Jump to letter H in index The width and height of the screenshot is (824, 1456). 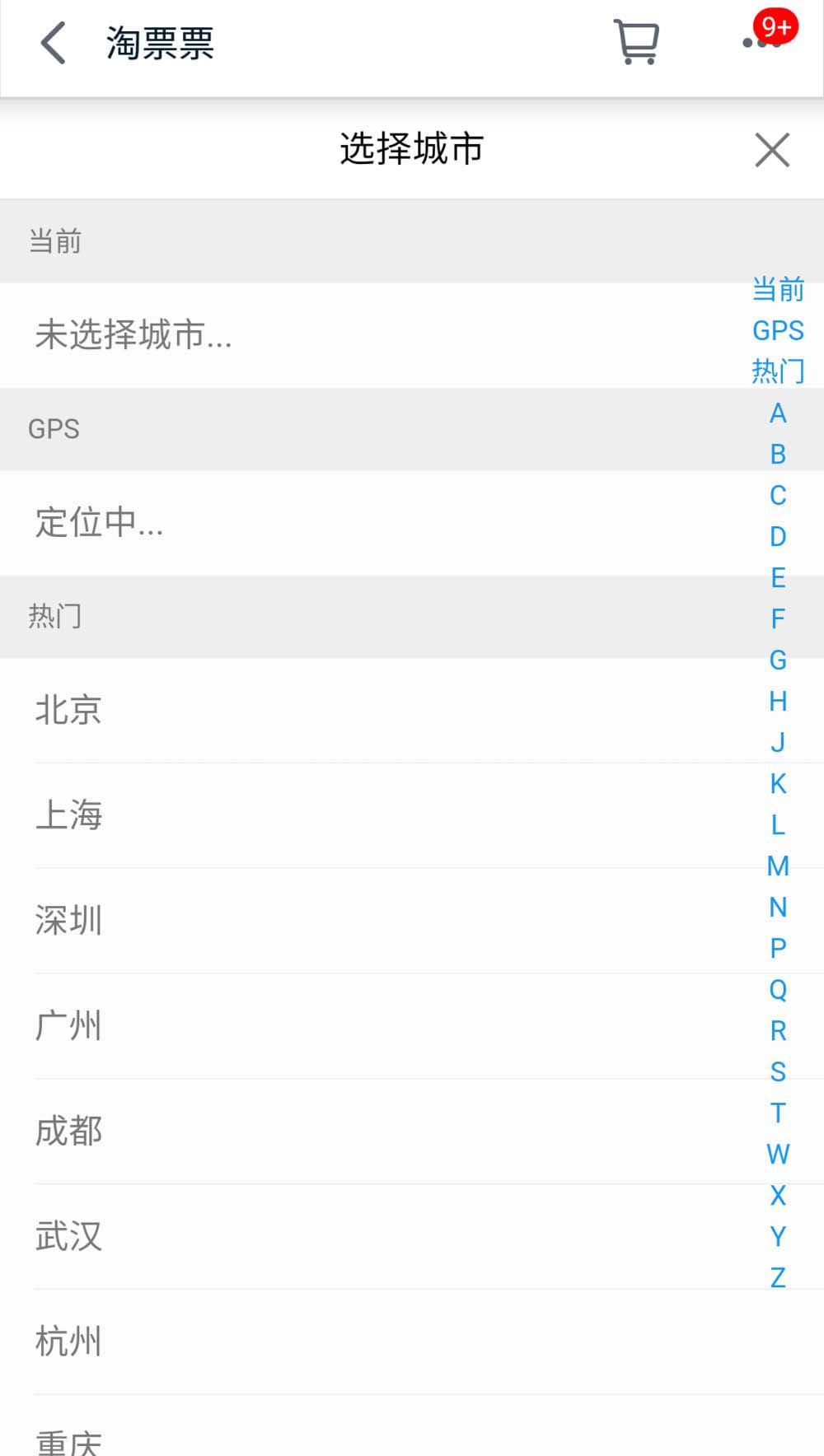click(x=778, y=702)
